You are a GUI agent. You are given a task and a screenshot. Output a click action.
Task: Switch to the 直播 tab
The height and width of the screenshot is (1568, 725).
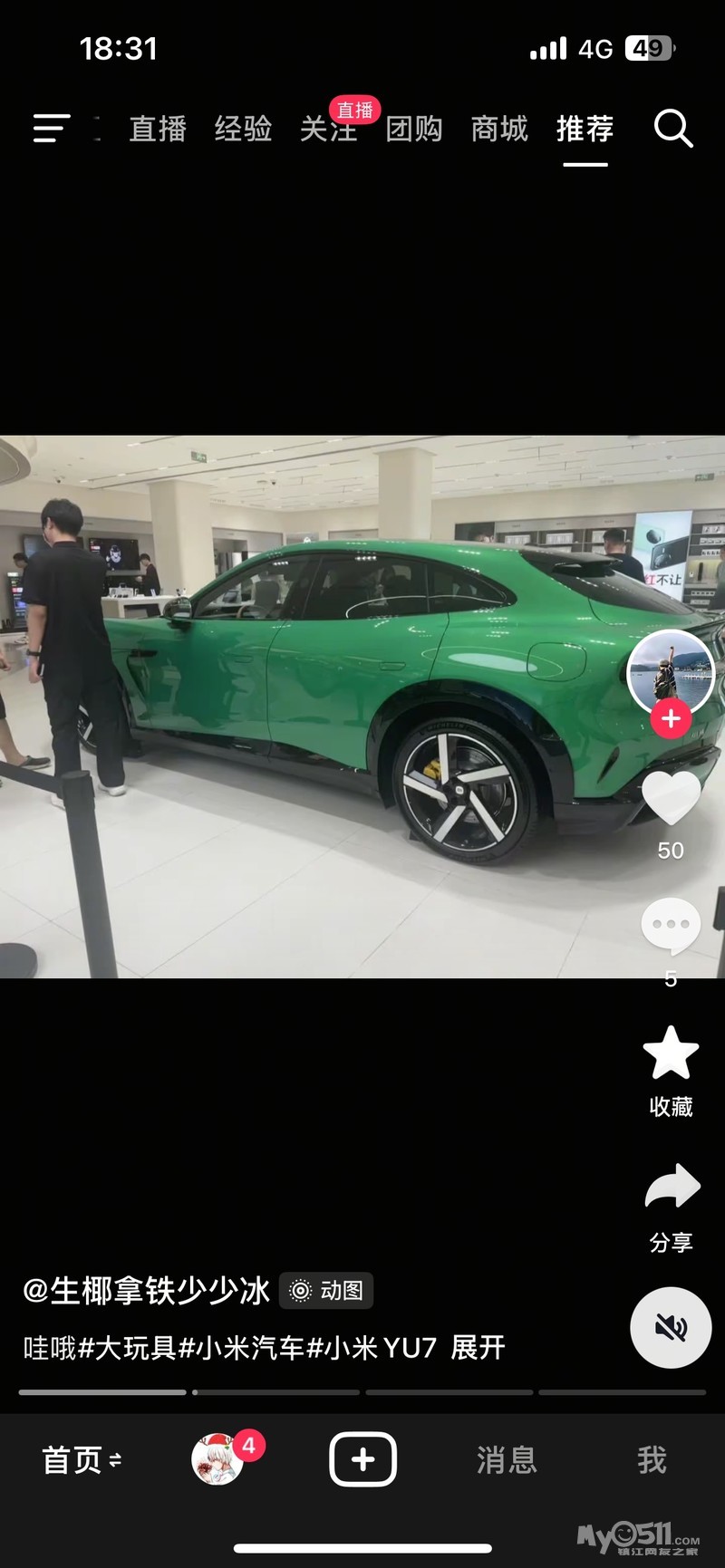(158, 129)
